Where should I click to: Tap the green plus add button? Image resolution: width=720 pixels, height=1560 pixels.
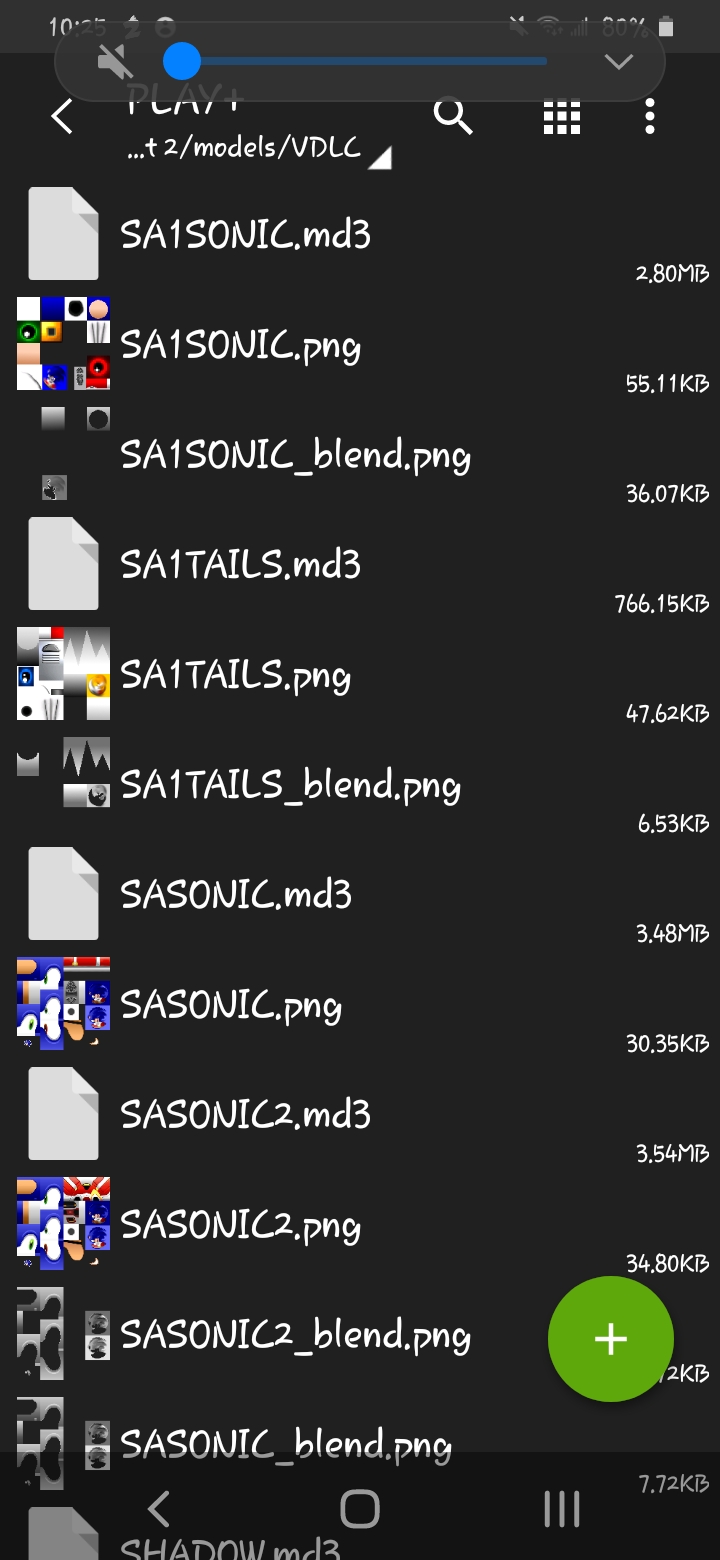611,1339
